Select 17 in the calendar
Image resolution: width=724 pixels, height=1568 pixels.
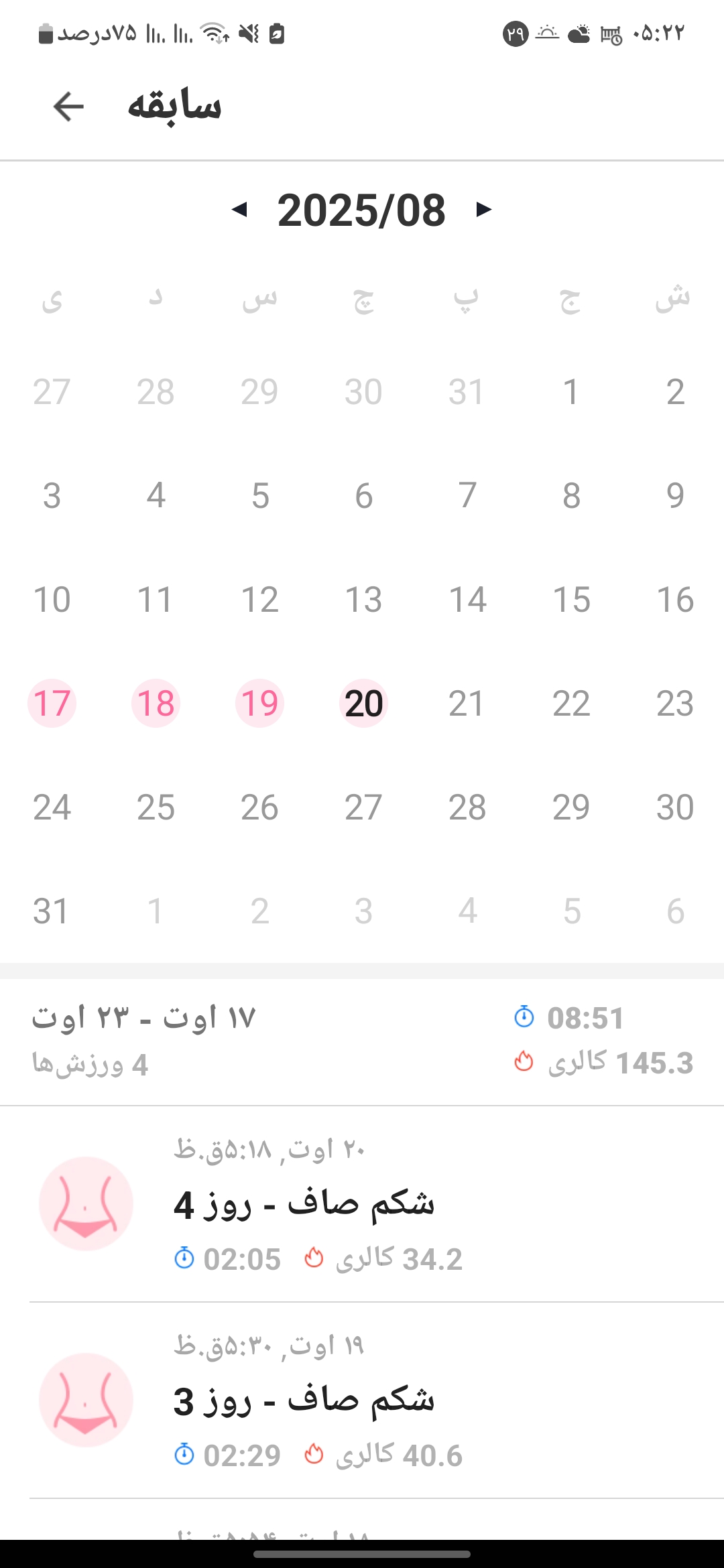pos(52,703)
